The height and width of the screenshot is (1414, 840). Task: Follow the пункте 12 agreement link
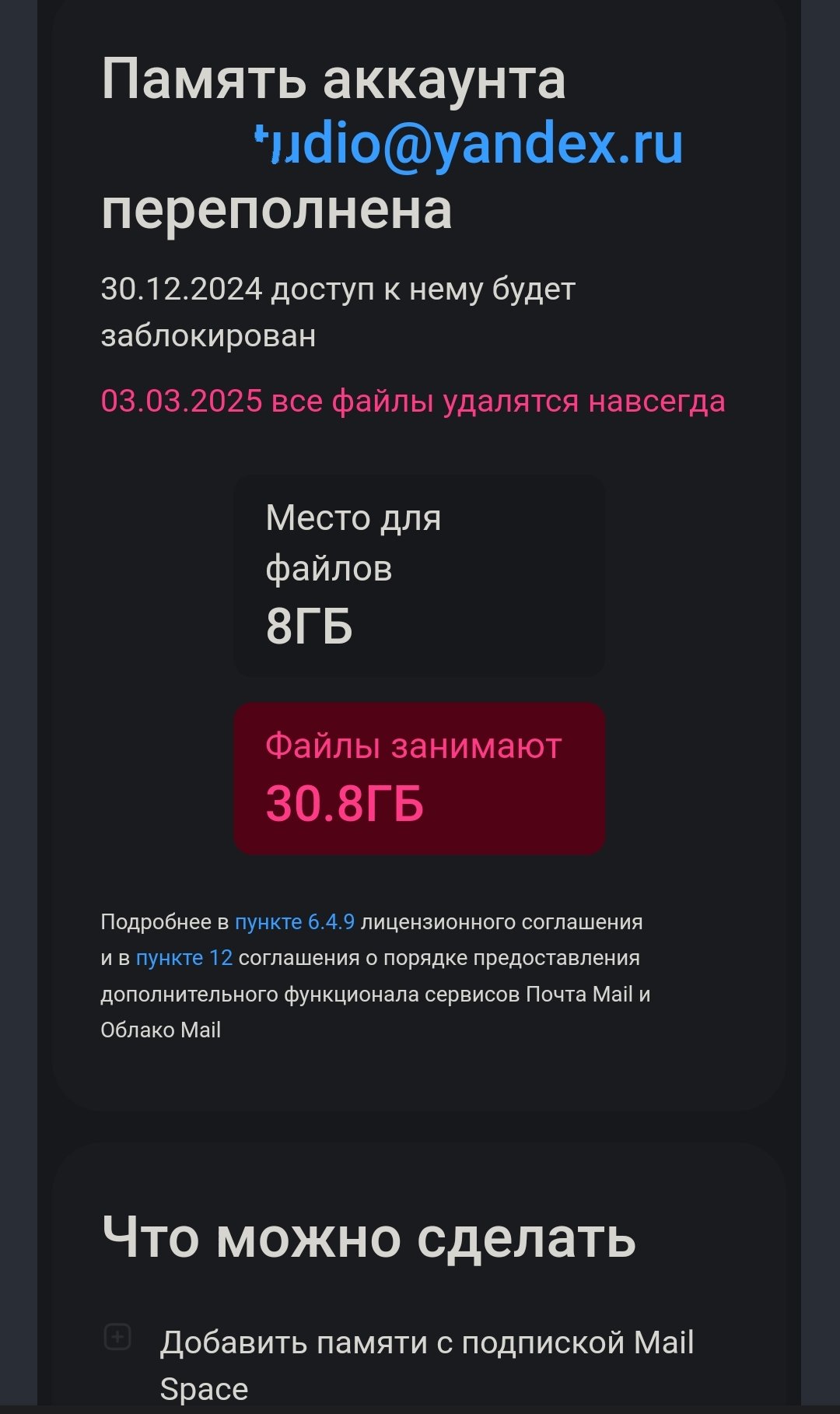click(184, 958)
